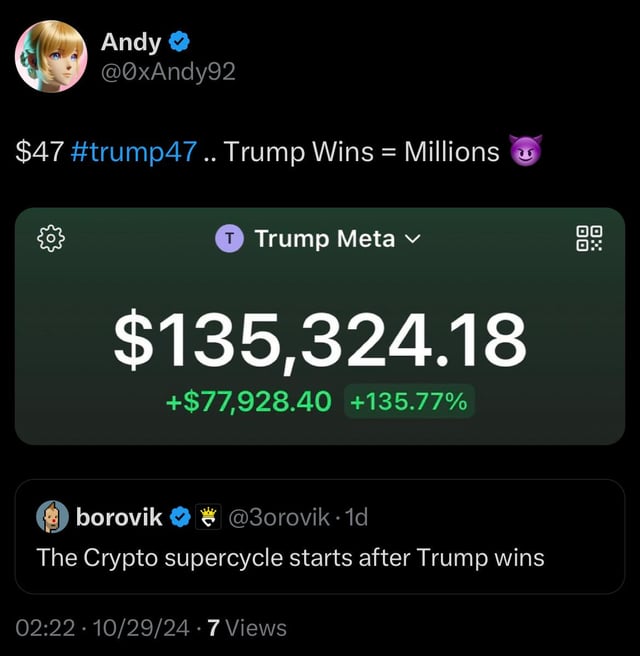Open Andy's profile picture
Image resolution: width=640 pixels, height=656 pixels.
click(x=51, y=56)
